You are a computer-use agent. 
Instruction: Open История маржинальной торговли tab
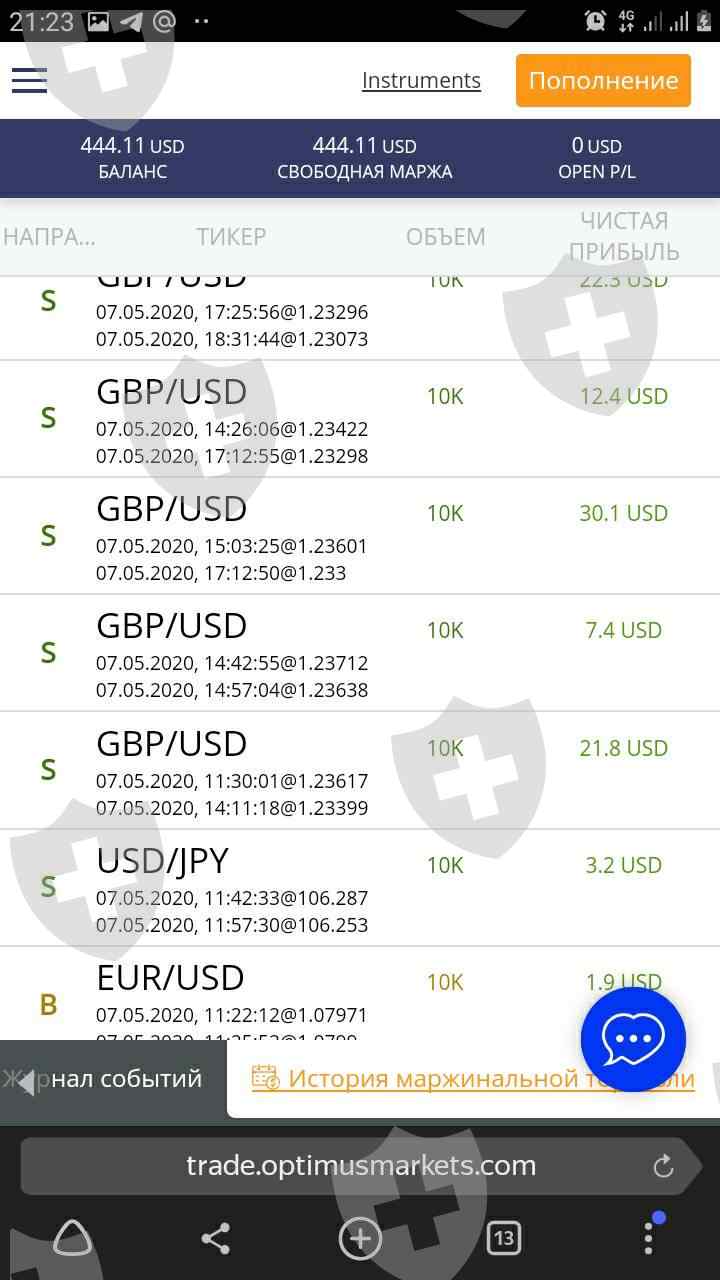pyautogui.click(x=472, y=1079)
